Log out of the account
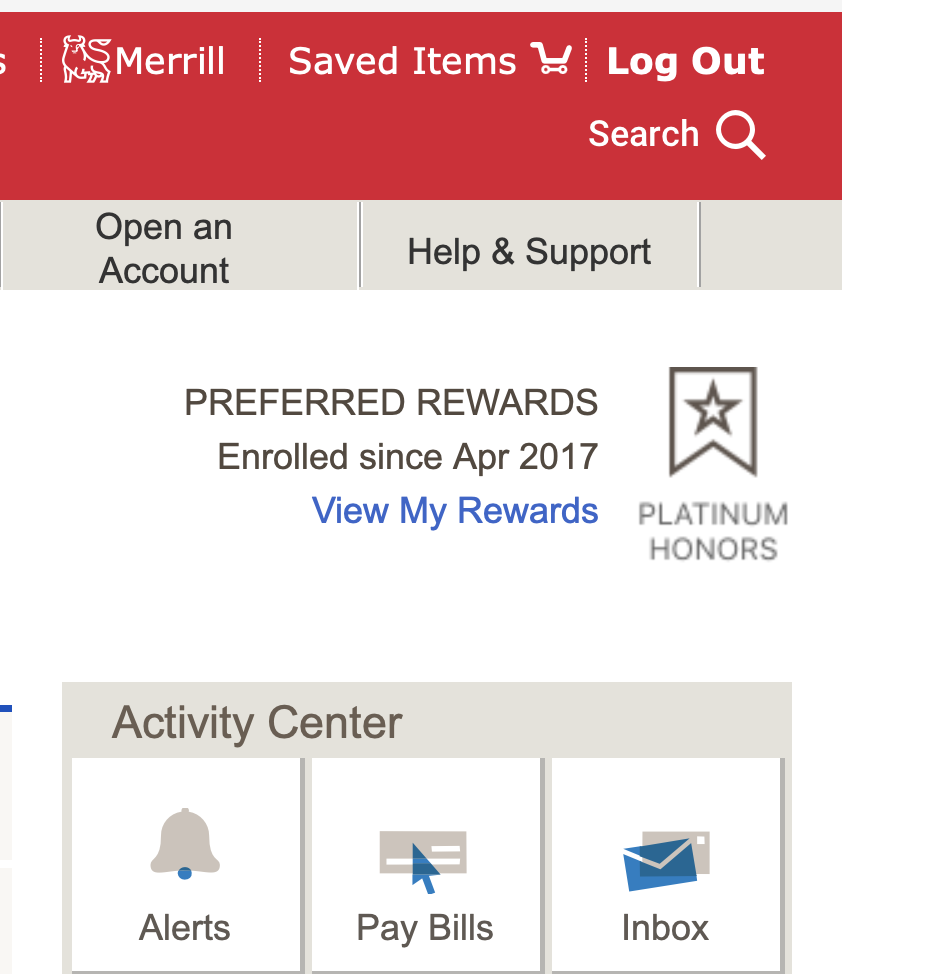The height and width of the screenshot is (974, 934). point(685,61)
